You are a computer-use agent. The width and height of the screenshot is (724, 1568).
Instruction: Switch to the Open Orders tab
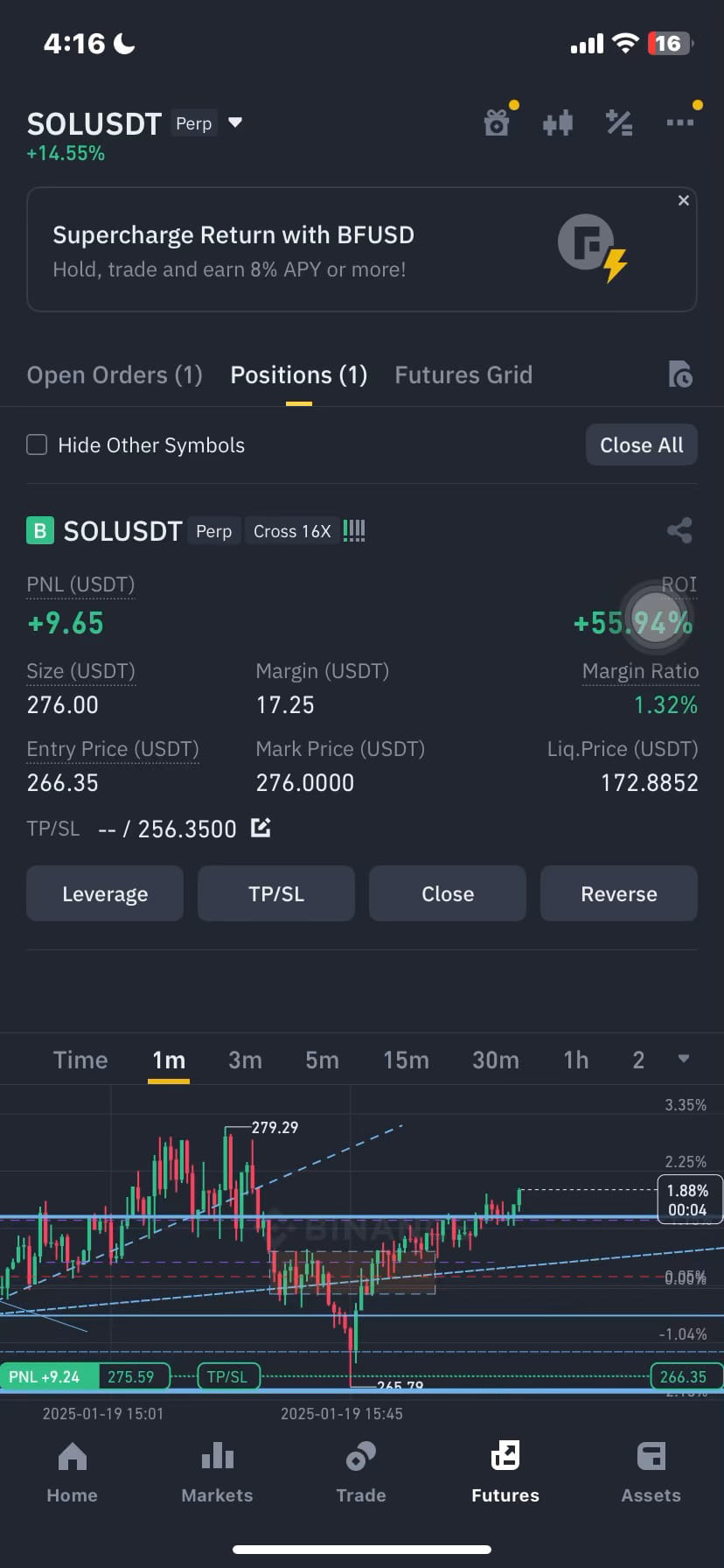click(x=114, y=374)
